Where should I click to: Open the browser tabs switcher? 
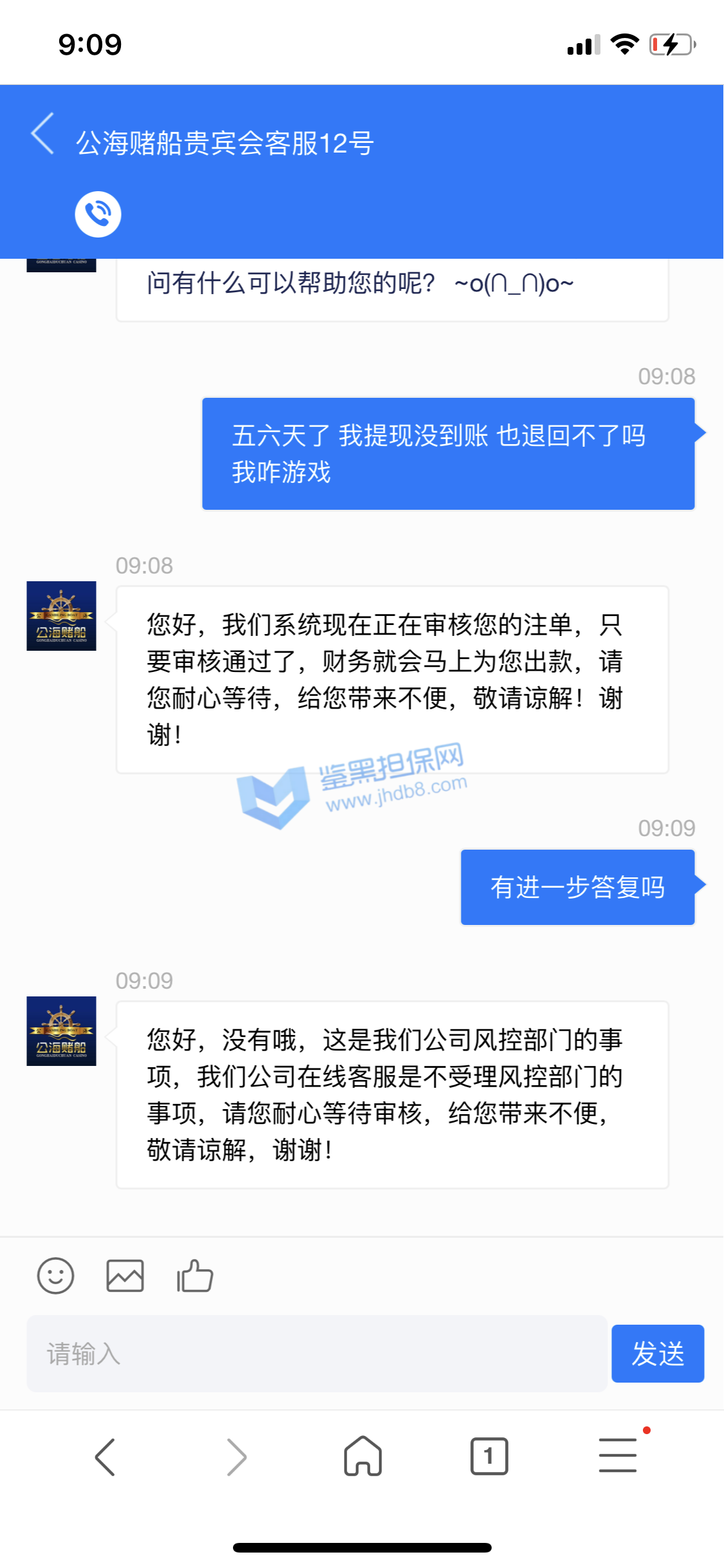tap(489, 1456)
